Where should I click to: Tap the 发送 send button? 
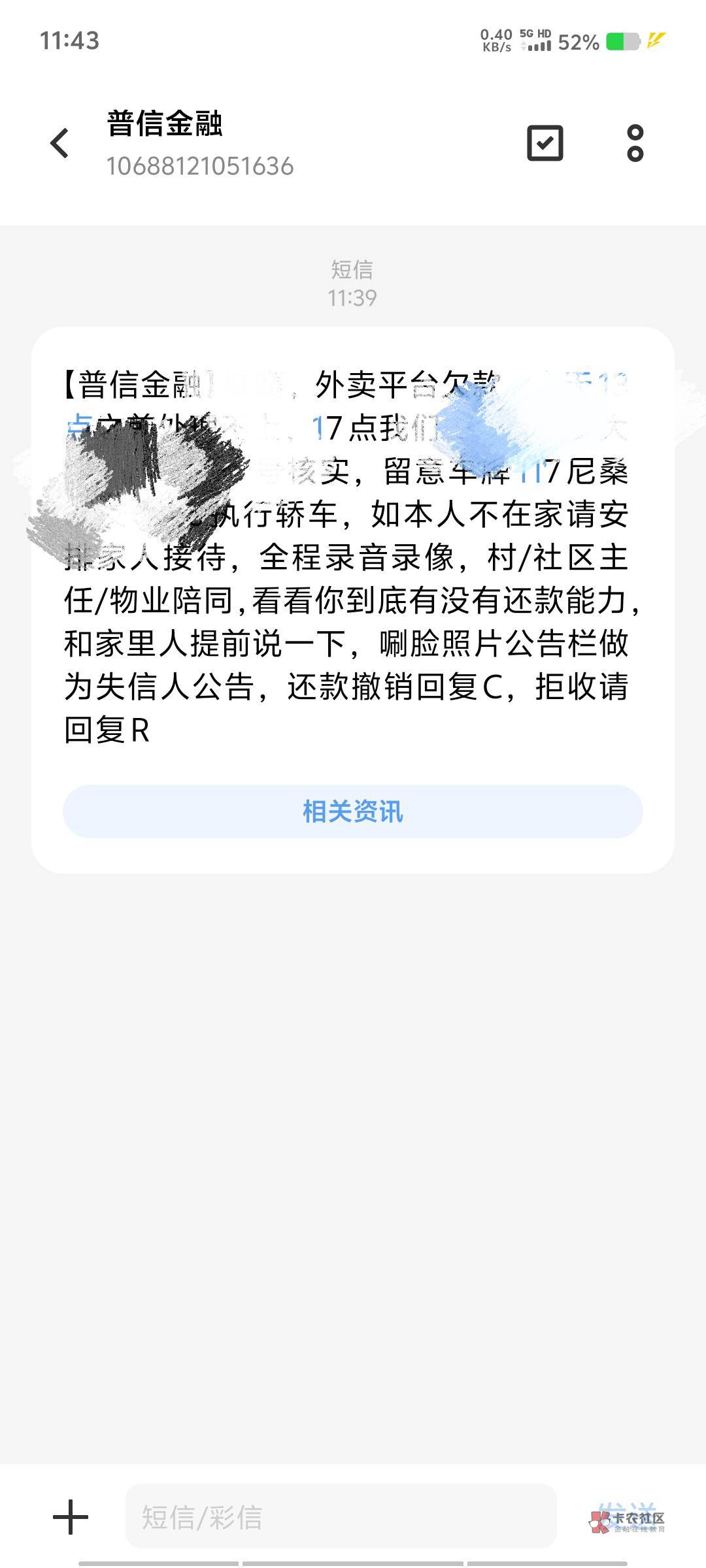626,1516
